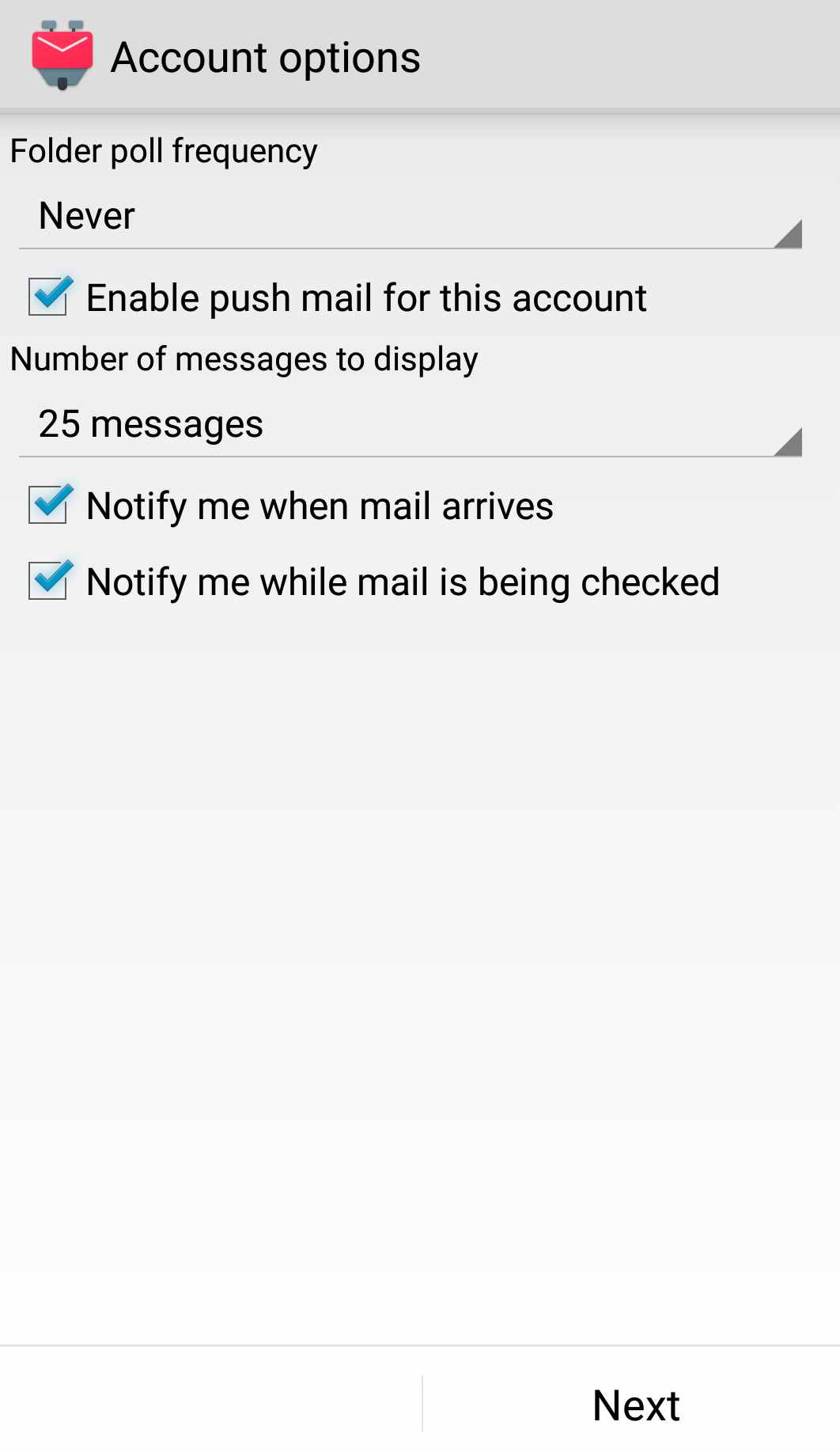Viewport: 840px width, 1452px height.
Task: Disable Notify me when mail arrives
Action: pos(49,505)
